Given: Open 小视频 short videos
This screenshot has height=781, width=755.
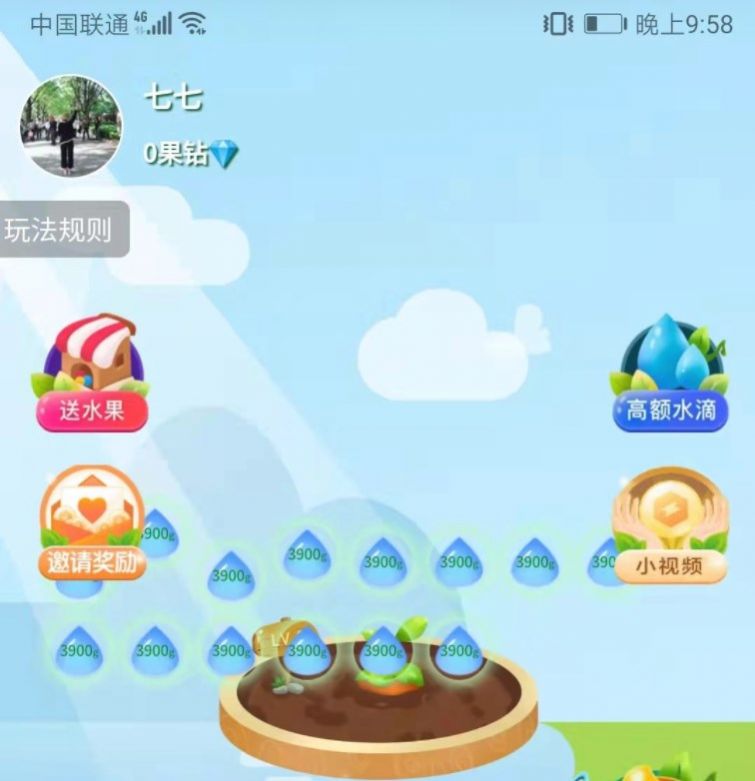Looking at the screenshot, I should tap(670, 527).
